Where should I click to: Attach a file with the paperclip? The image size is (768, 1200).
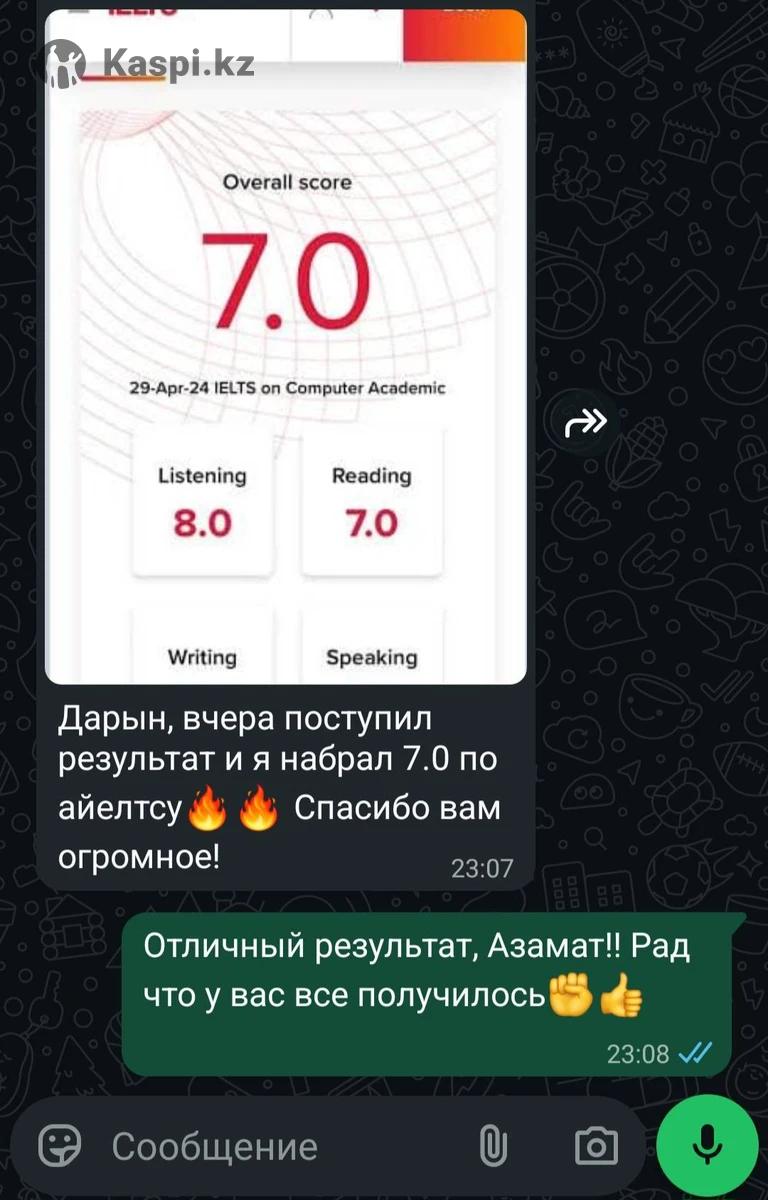(x=493, y=1146)
